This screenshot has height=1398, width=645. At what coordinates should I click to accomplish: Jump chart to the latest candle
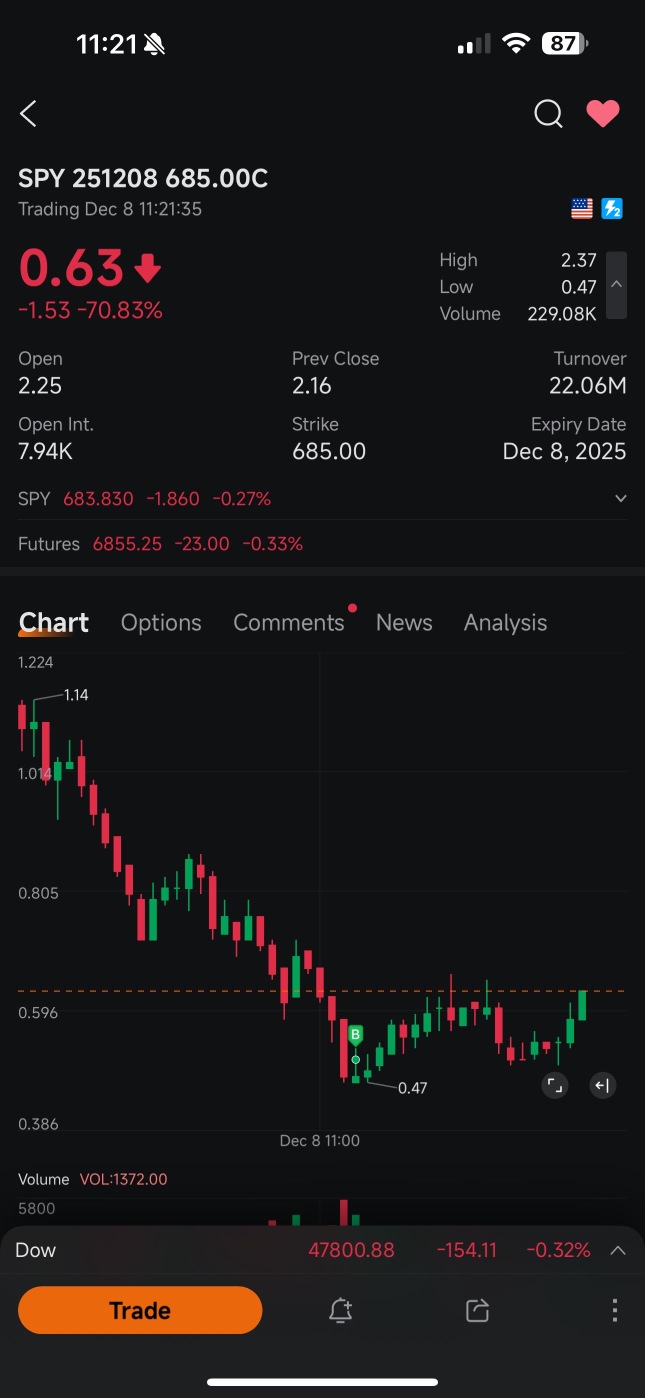pos(602,1085)
